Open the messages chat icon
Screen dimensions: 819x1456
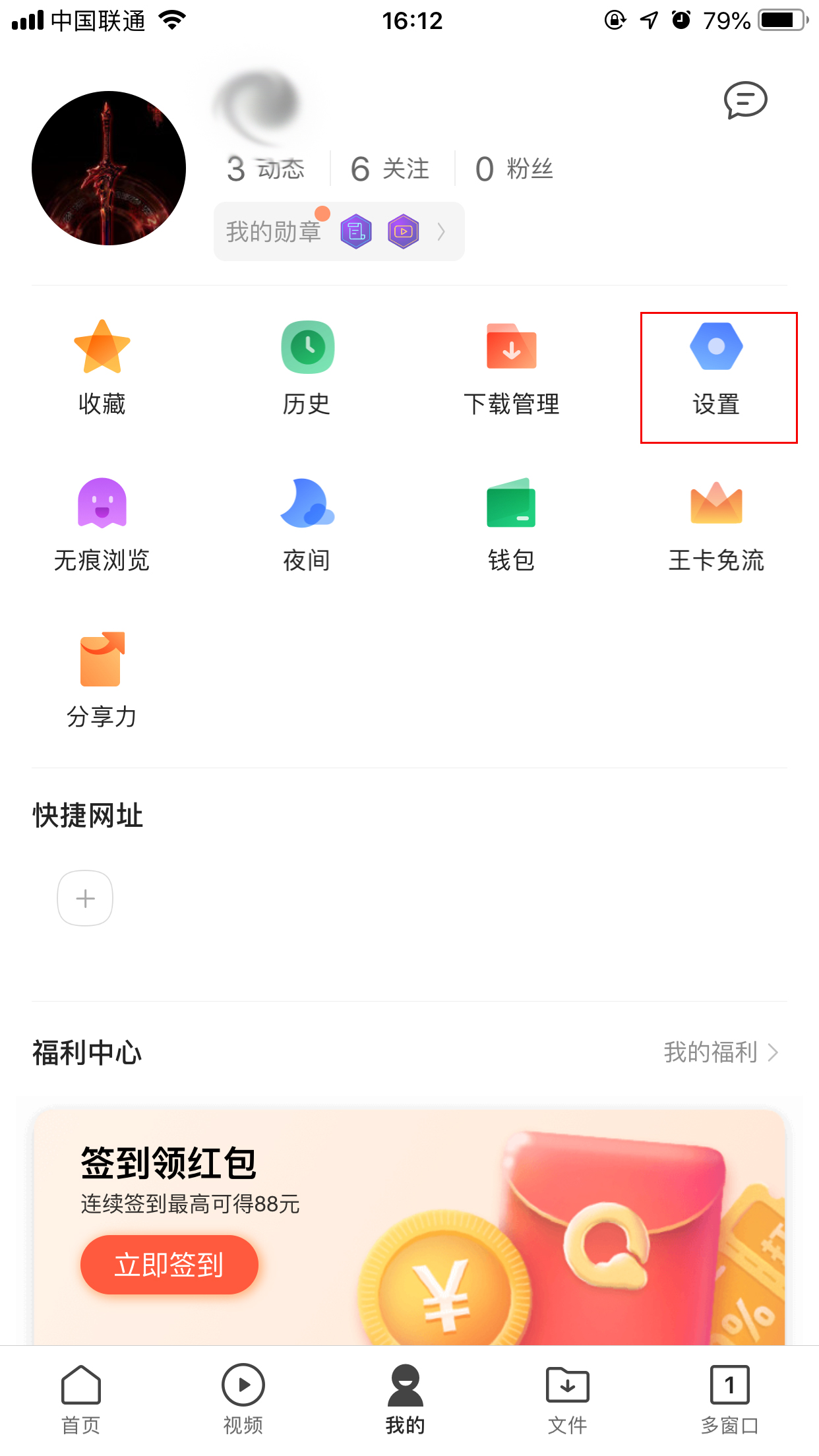(745, 100)
